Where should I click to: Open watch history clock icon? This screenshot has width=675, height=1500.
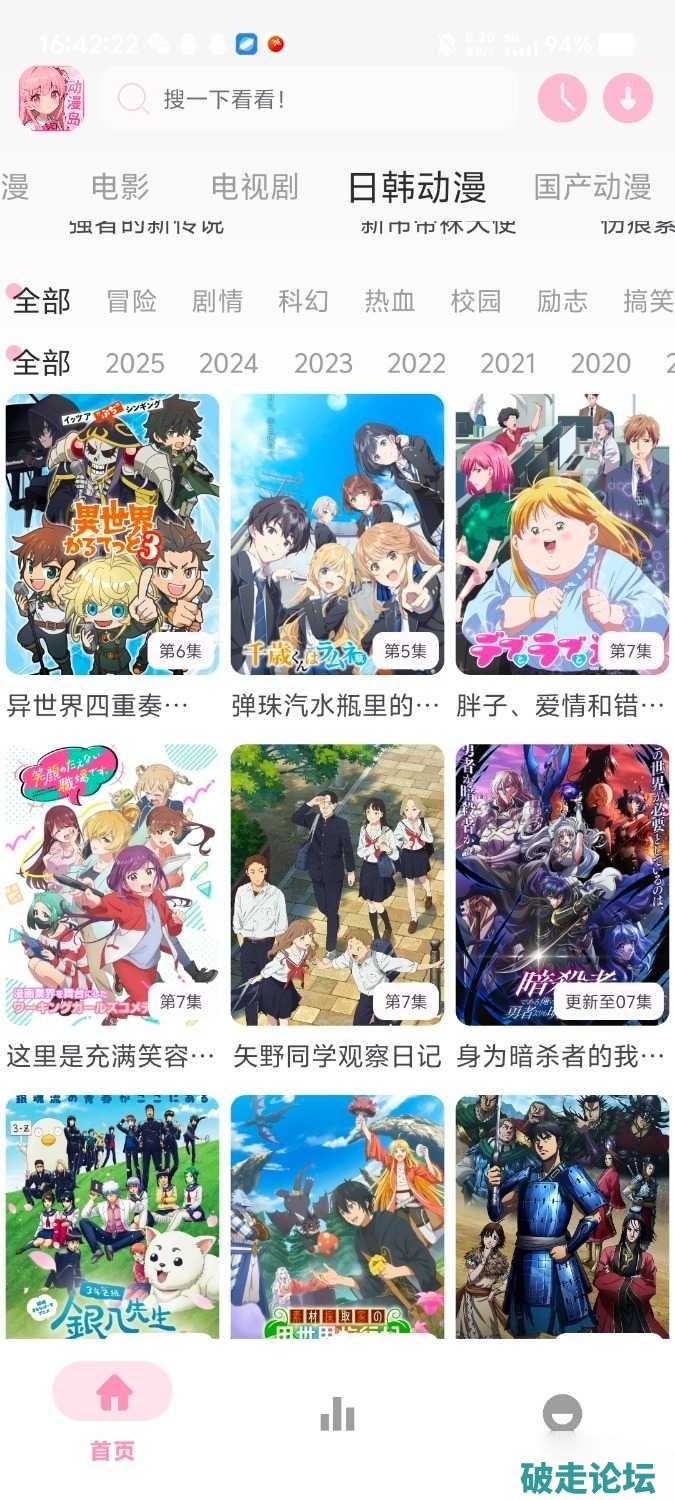pyautogui.click(x=563, y=98)
